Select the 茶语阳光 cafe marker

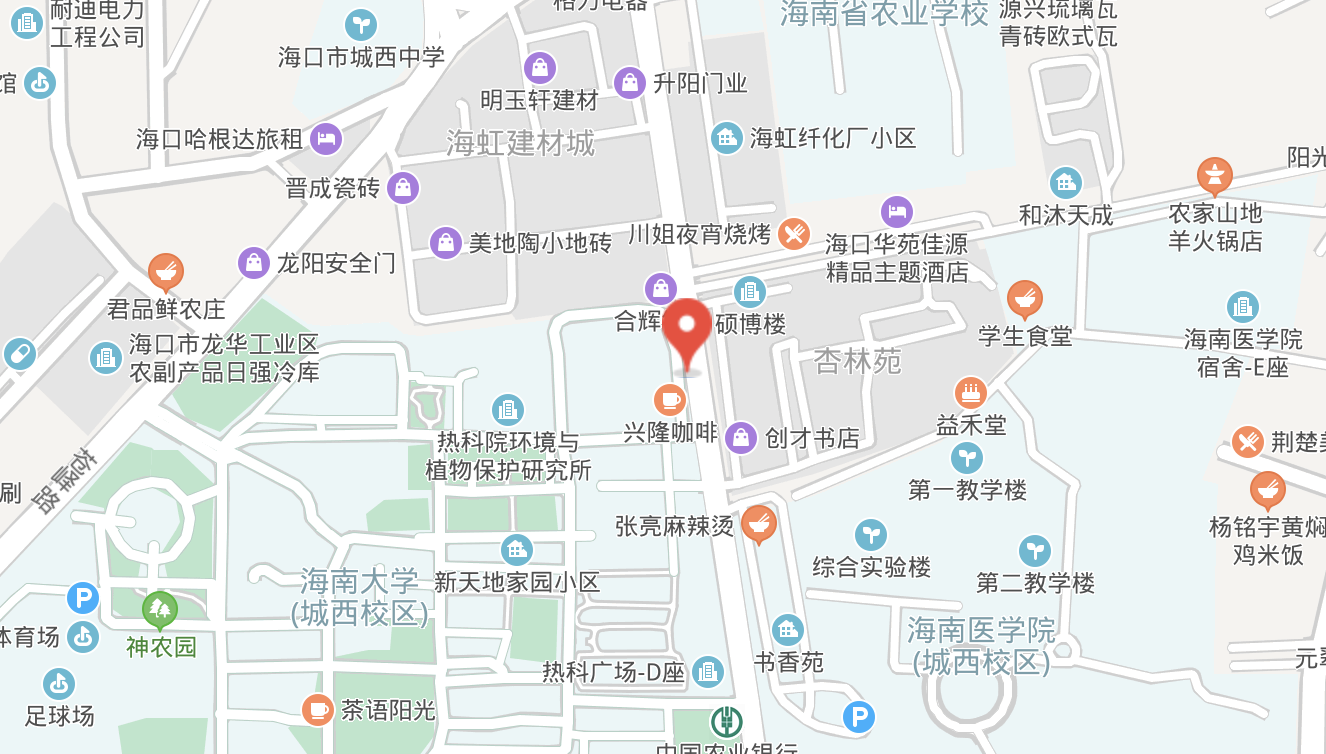(x=318, y=710)
